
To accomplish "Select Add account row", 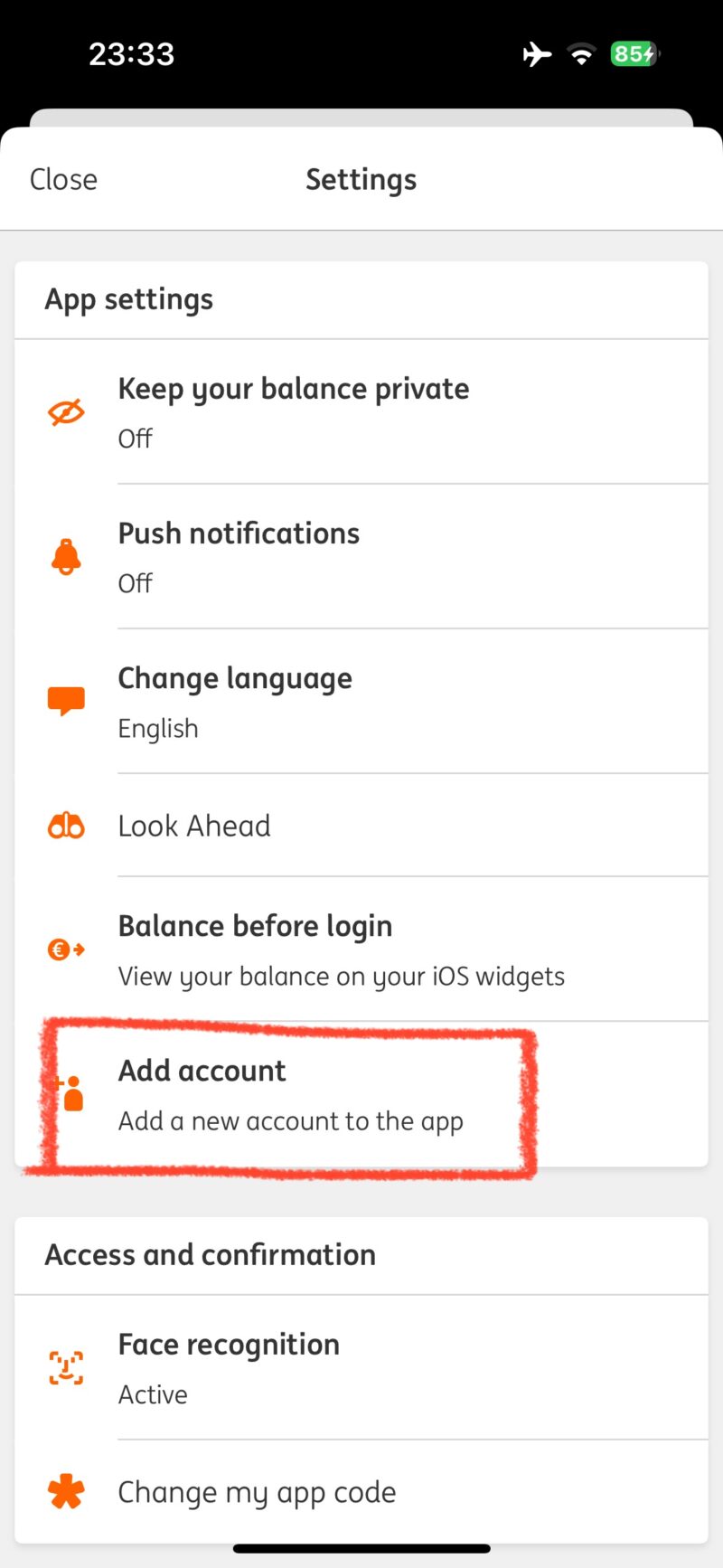I will pyautogui.click(x=361, y=1094).
